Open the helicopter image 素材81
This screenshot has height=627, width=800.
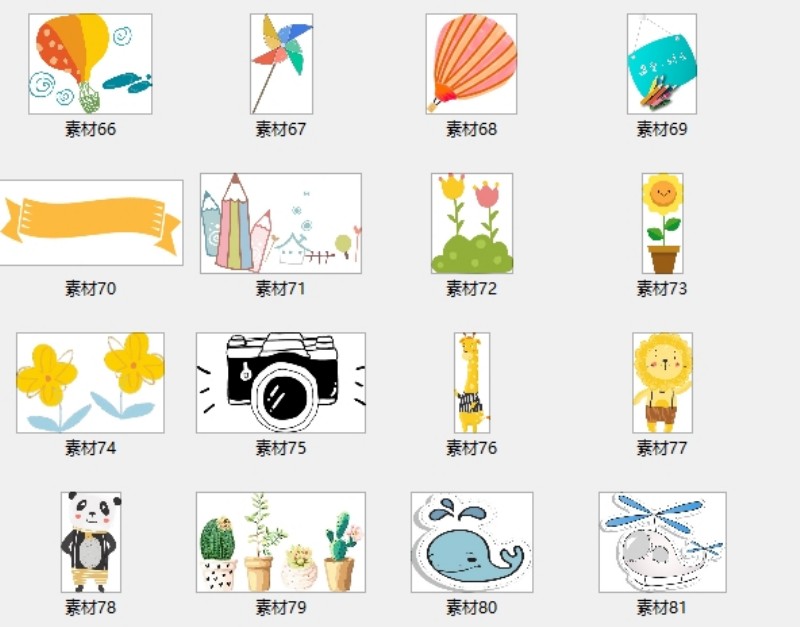(x=662, y=542)
